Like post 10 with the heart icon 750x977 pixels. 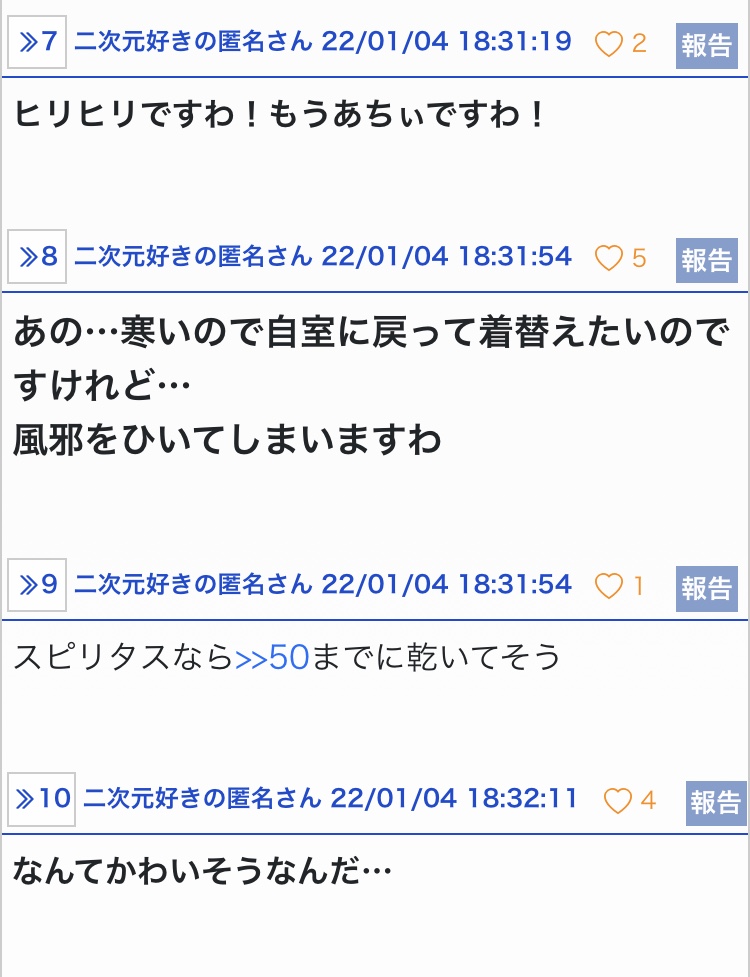619,801
